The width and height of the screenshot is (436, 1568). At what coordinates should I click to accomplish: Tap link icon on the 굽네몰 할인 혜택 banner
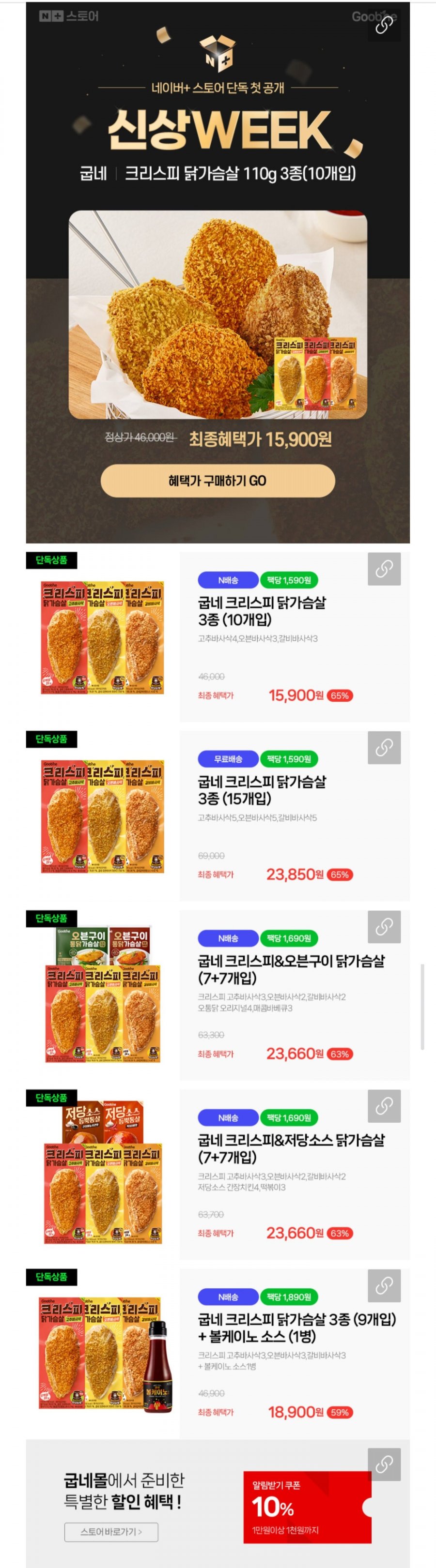(384, 1464)
